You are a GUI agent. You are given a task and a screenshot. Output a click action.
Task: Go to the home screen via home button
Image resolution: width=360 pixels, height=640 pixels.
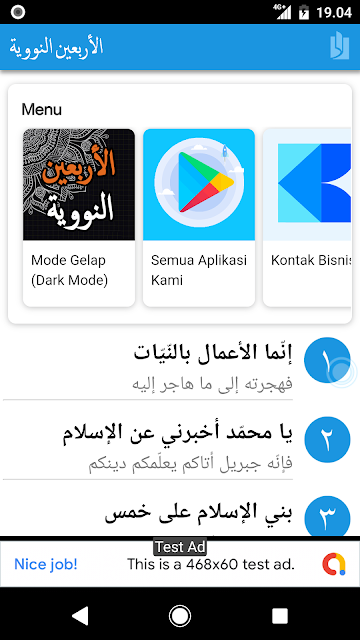point(180,615)
